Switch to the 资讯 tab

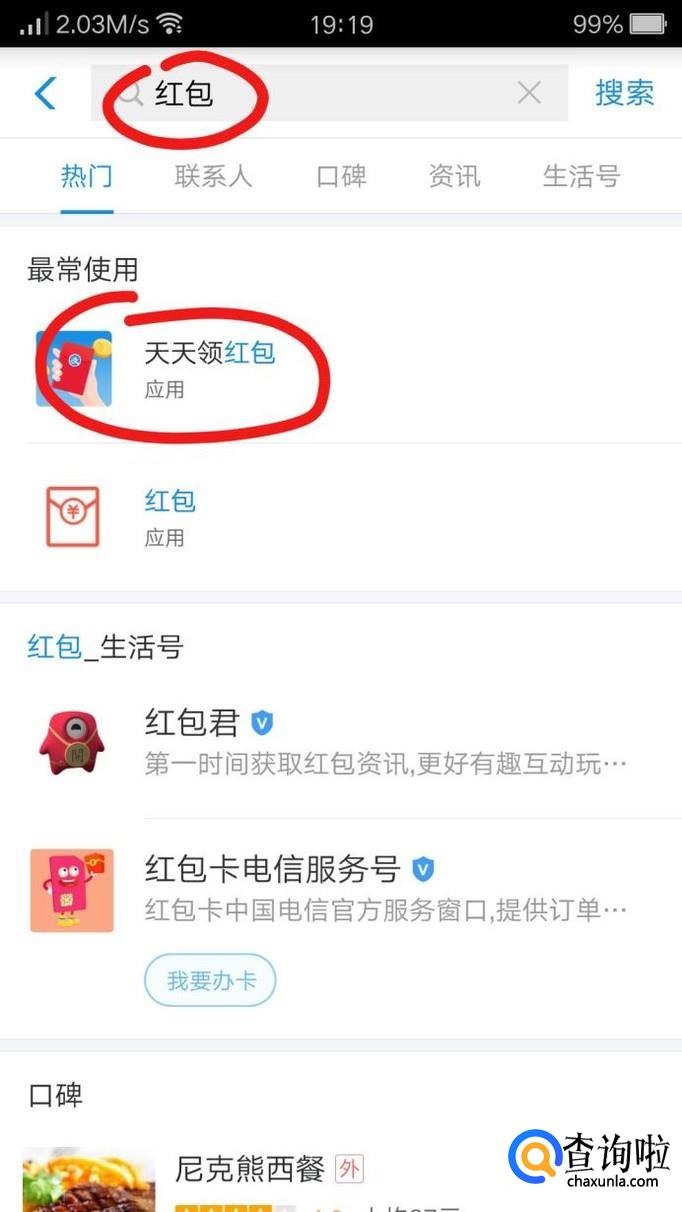tap(454, 177)
